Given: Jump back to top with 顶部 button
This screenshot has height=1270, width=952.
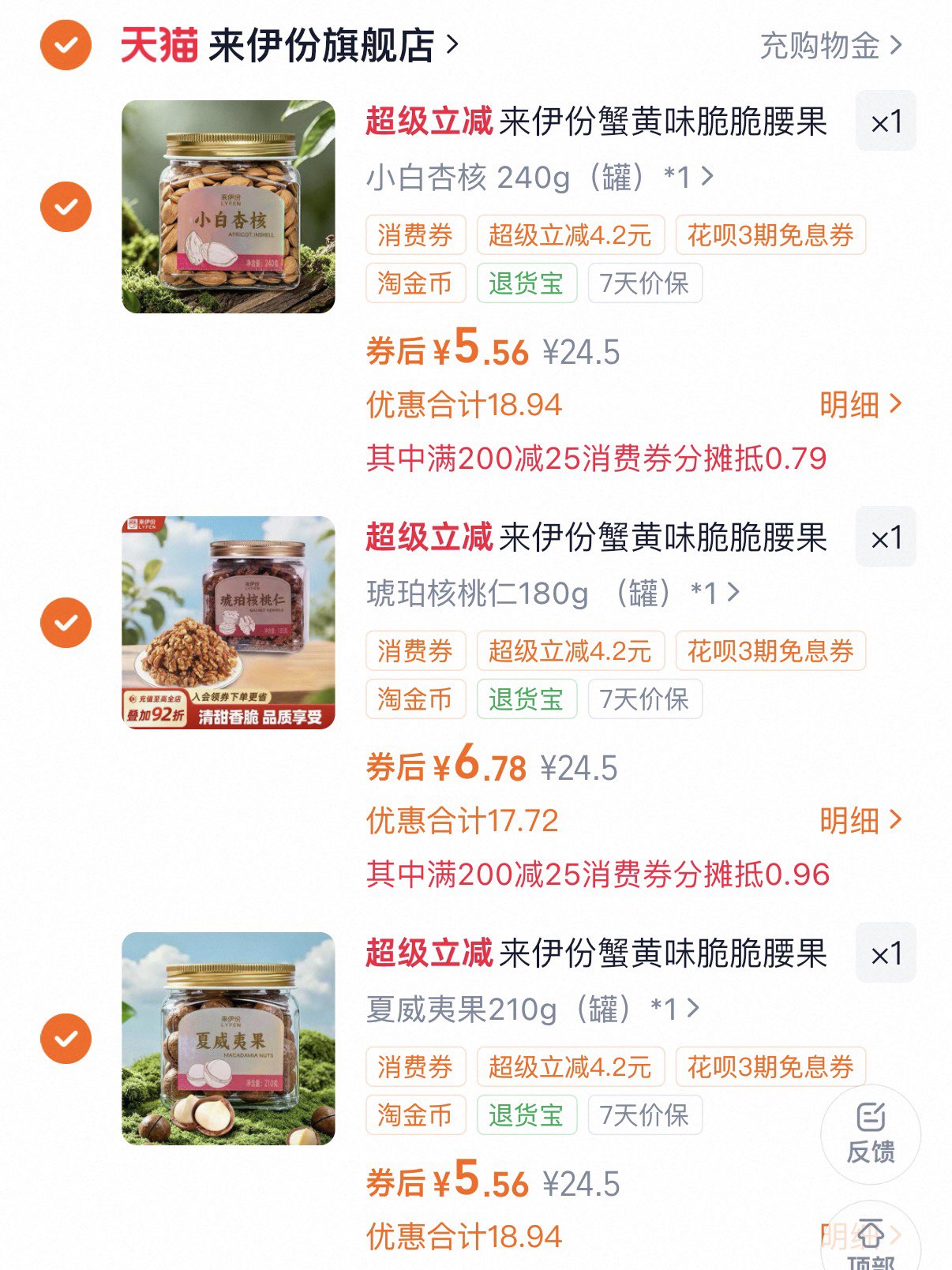Looking at the screenshot, I should 871,1243.
